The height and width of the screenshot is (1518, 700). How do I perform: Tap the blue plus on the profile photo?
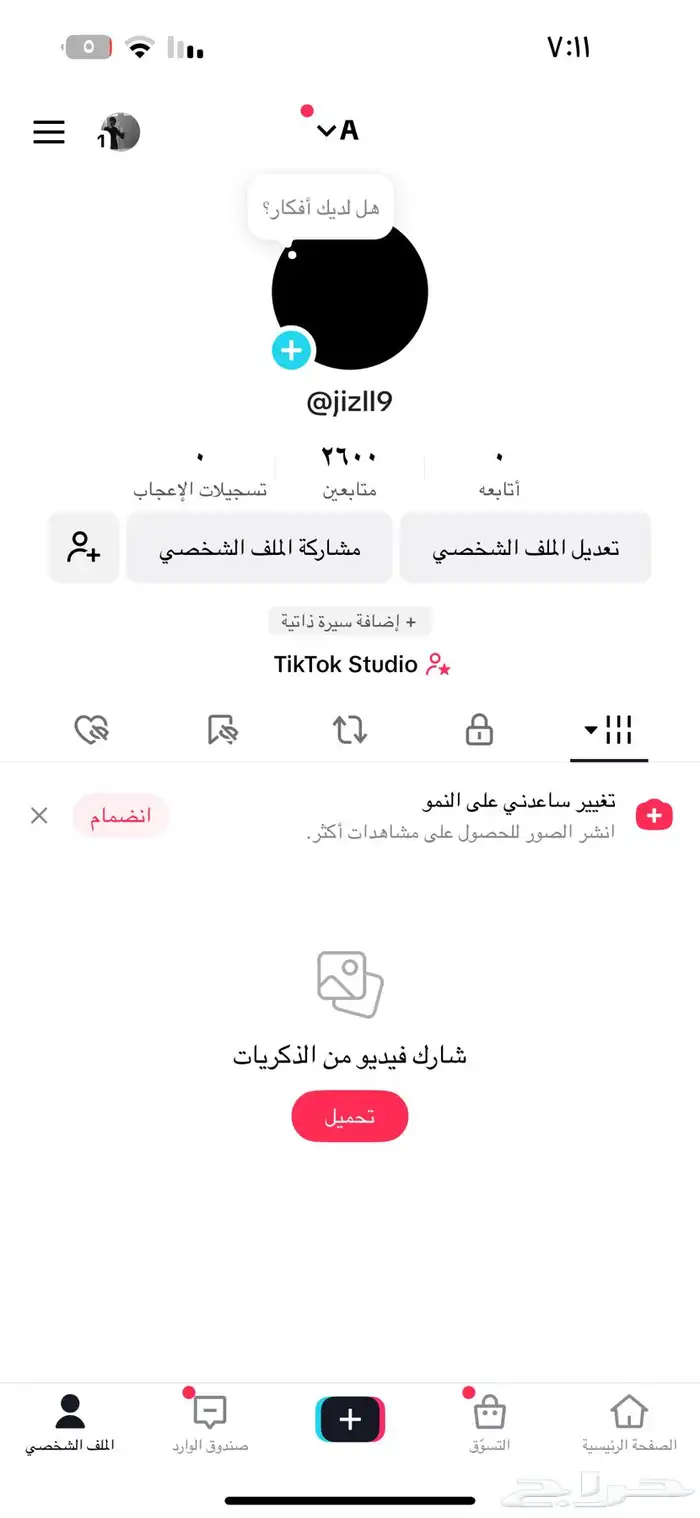(x=292, y=351)
